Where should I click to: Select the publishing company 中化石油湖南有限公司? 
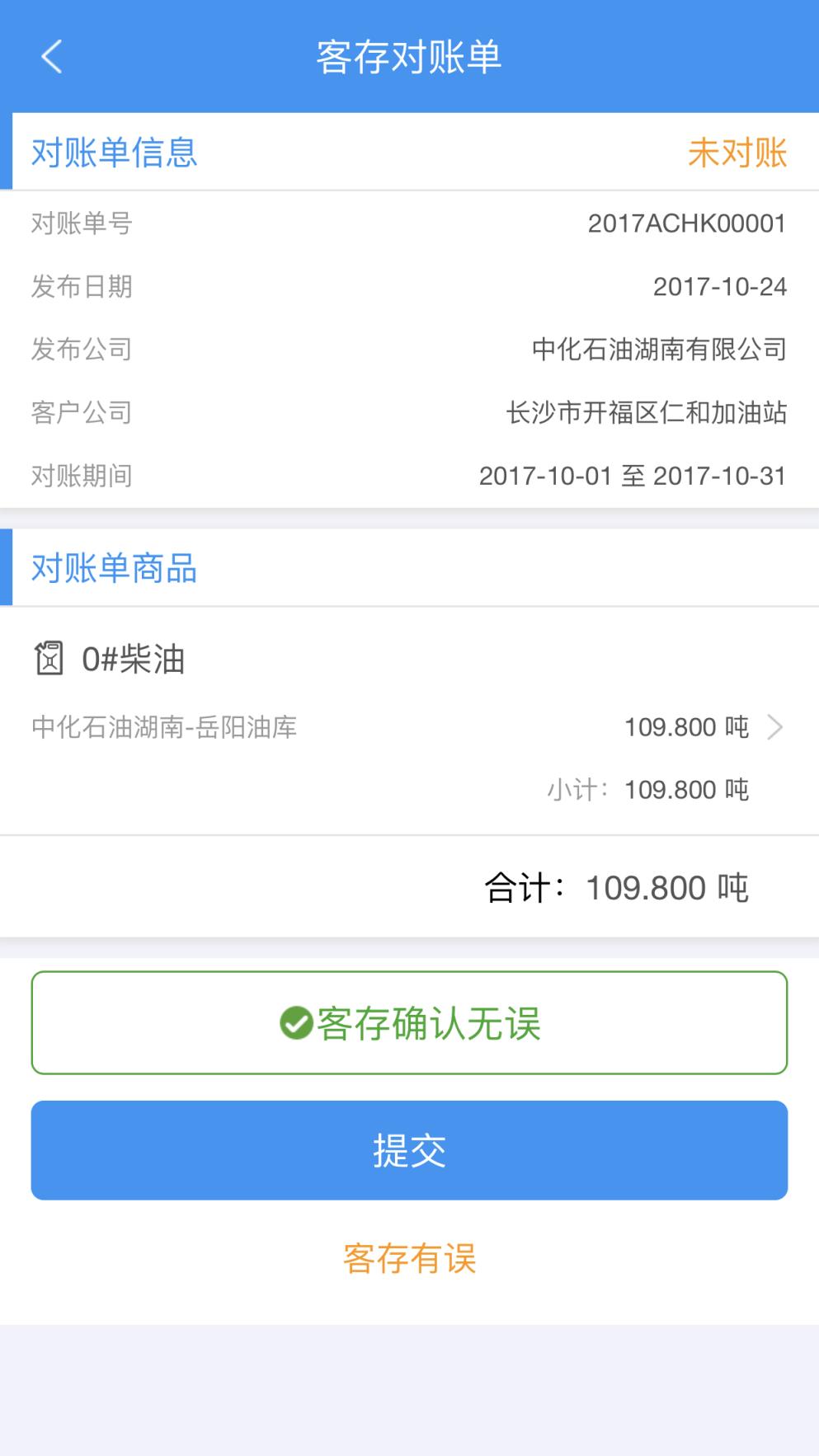tap(659, 350)
